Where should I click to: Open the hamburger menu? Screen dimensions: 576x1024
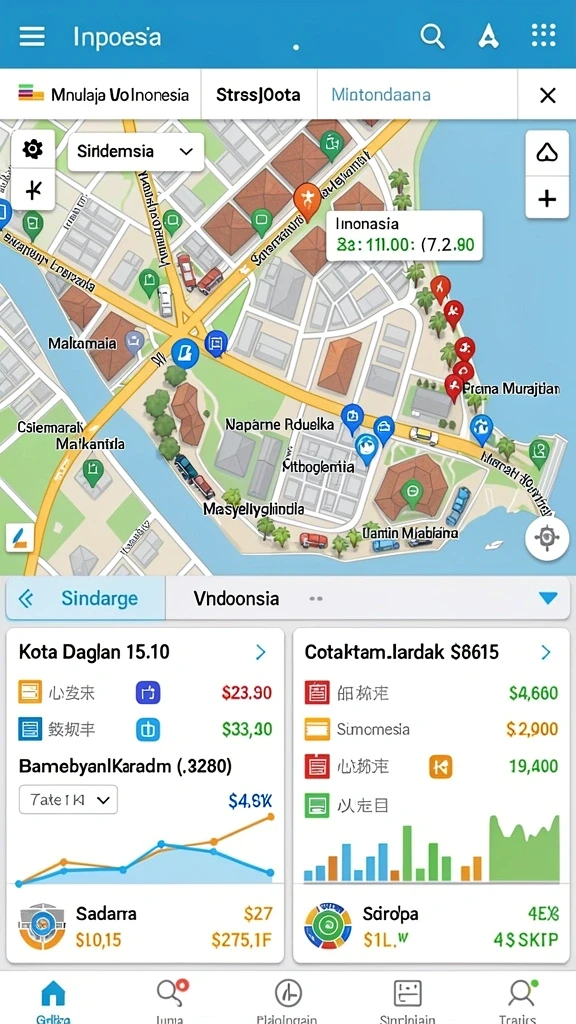point(32,36)
